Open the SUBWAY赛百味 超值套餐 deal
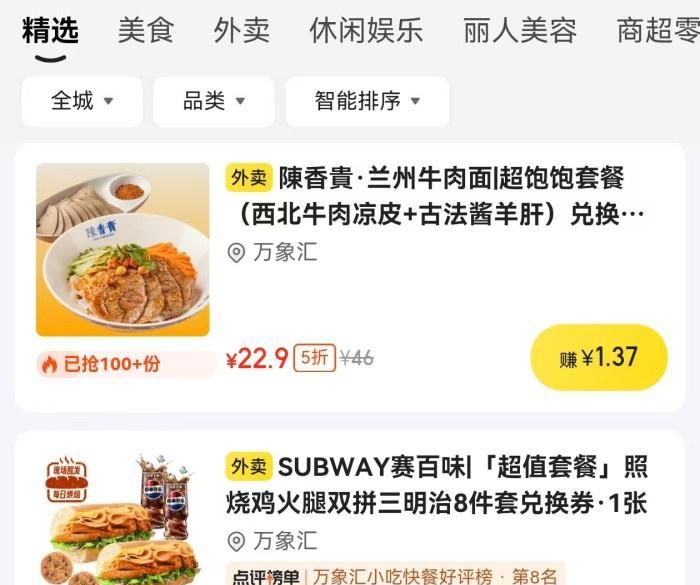This screenshot has height=585, width=700. (438, 483)
